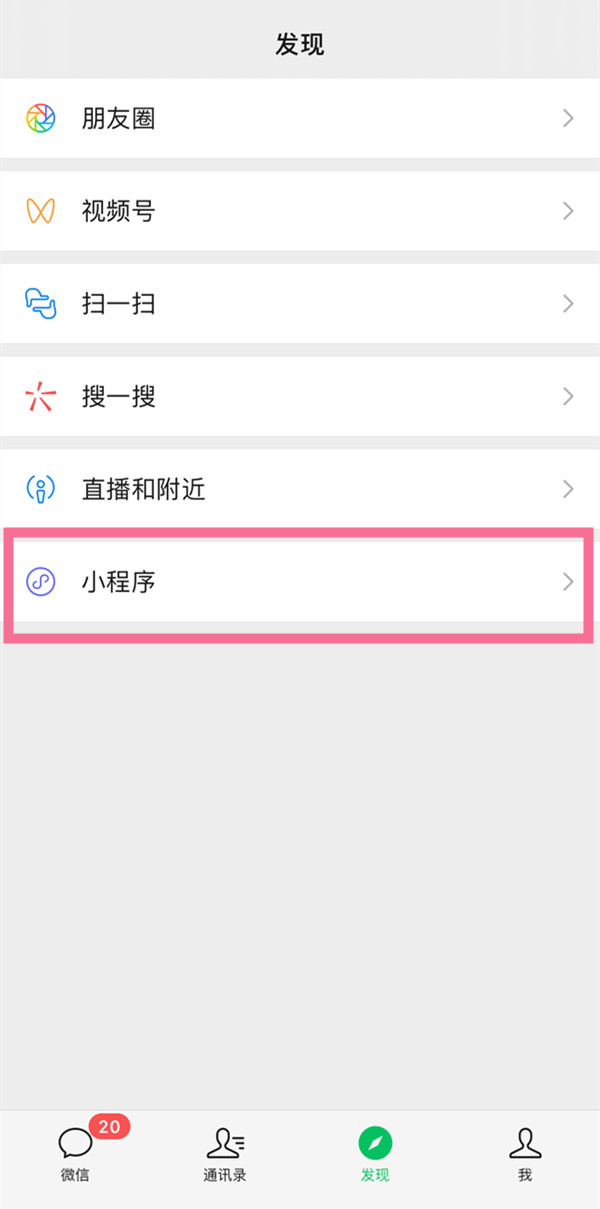Viewport: 600px width, 1209px height.
Task: Go to the 我 profile tab
Action: [525, 1154]
